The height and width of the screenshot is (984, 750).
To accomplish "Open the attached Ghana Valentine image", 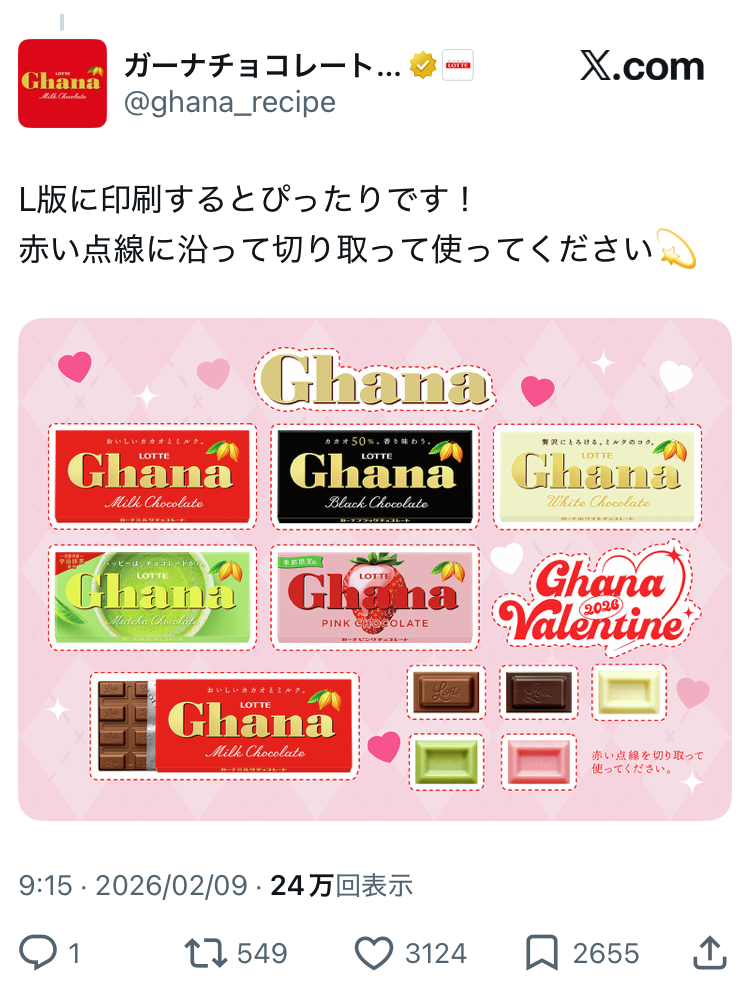I will [375, 570].
